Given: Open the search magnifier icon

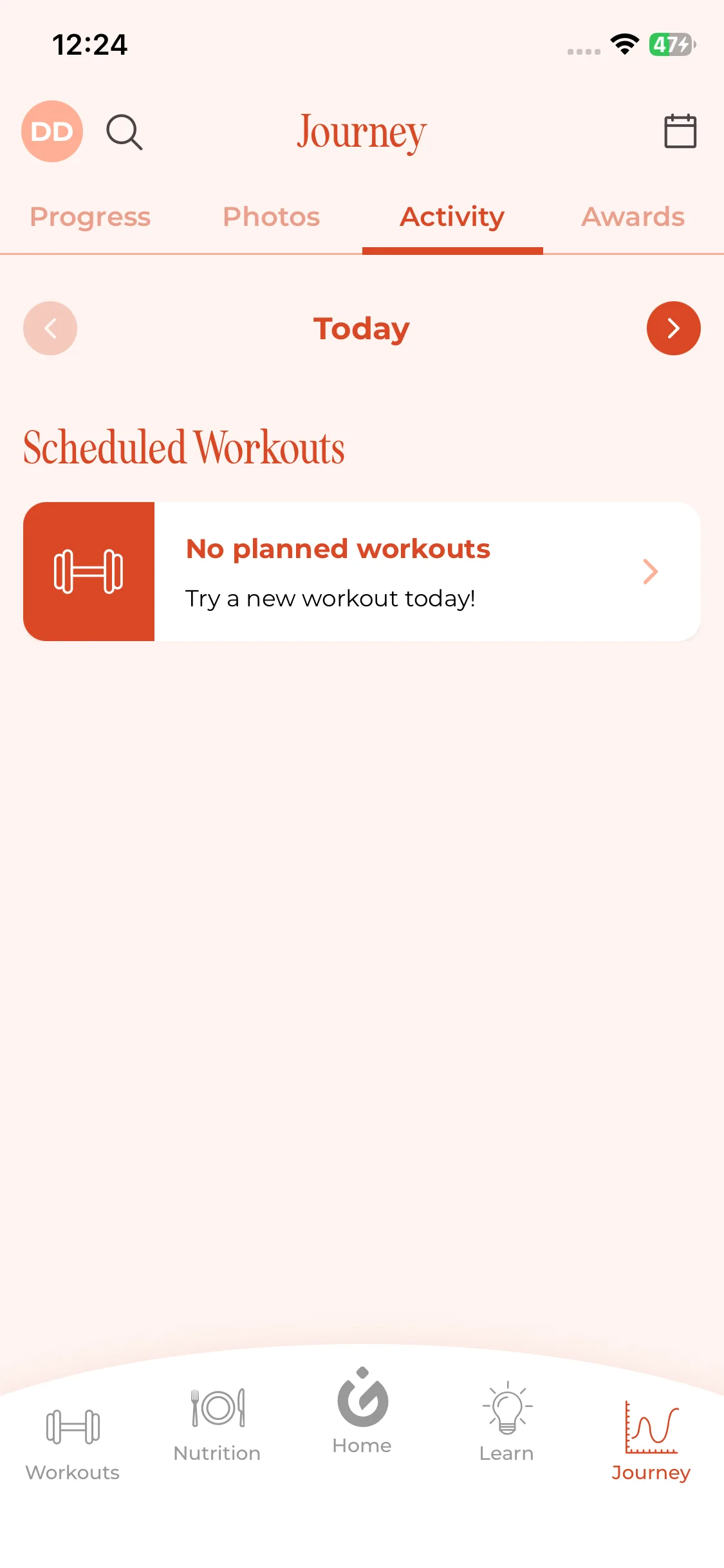Looking at the screenshot, I should click(x=124, y=132).
